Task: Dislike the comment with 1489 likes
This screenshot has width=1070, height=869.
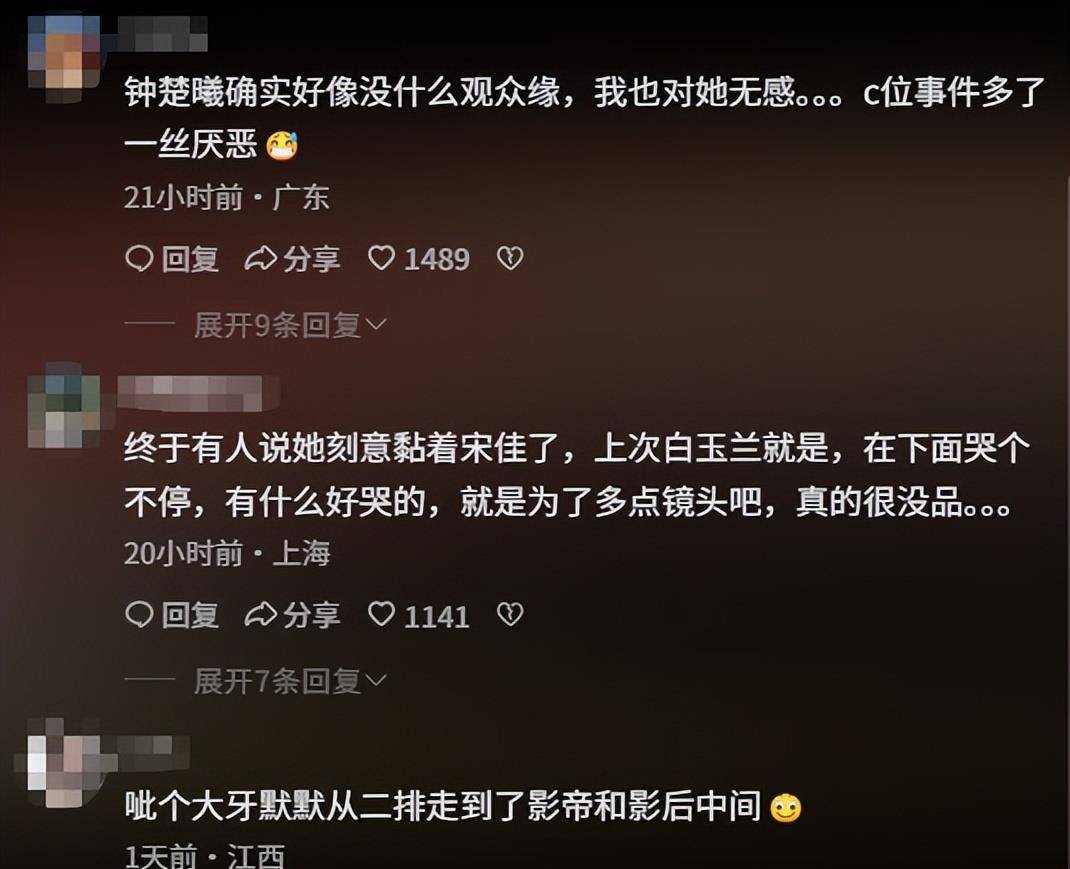Action: 510,259
